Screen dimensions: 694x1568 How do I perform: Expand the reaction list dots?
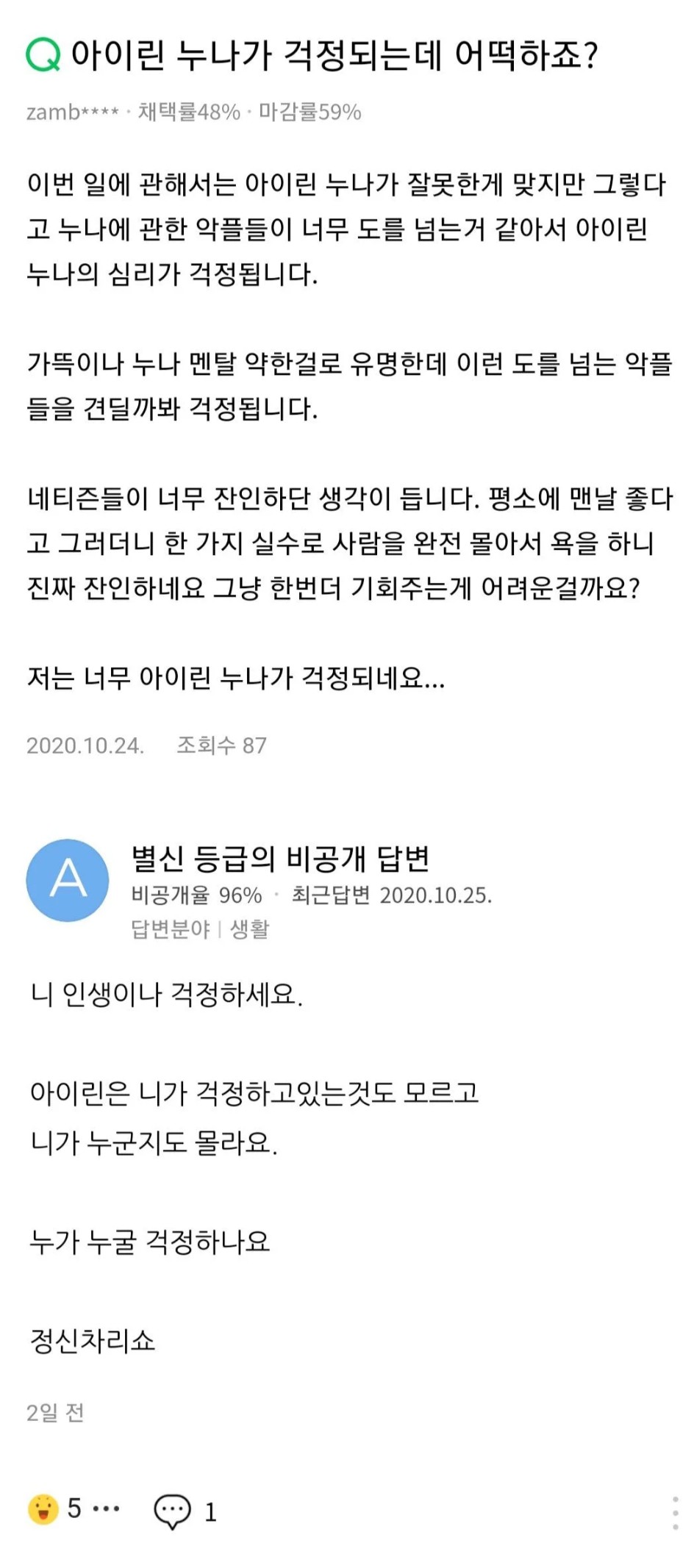(106, 1508)
